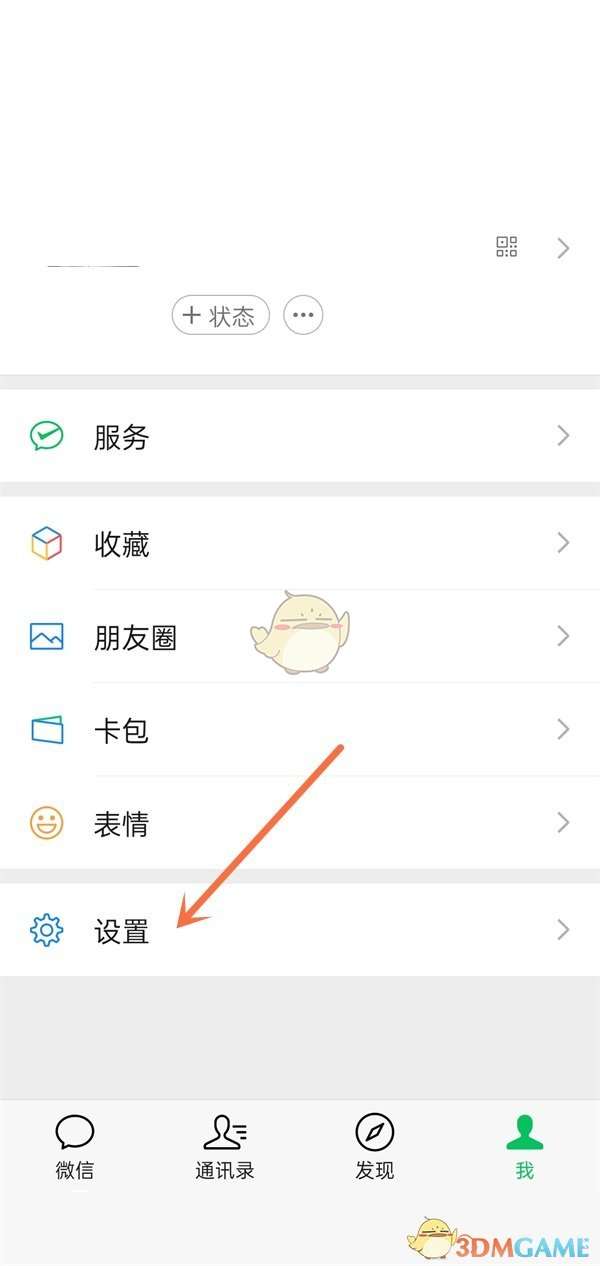Open 设置 settings
Image resolution: width=600 pixels, height=1266 pixels.
coord(300,930)
